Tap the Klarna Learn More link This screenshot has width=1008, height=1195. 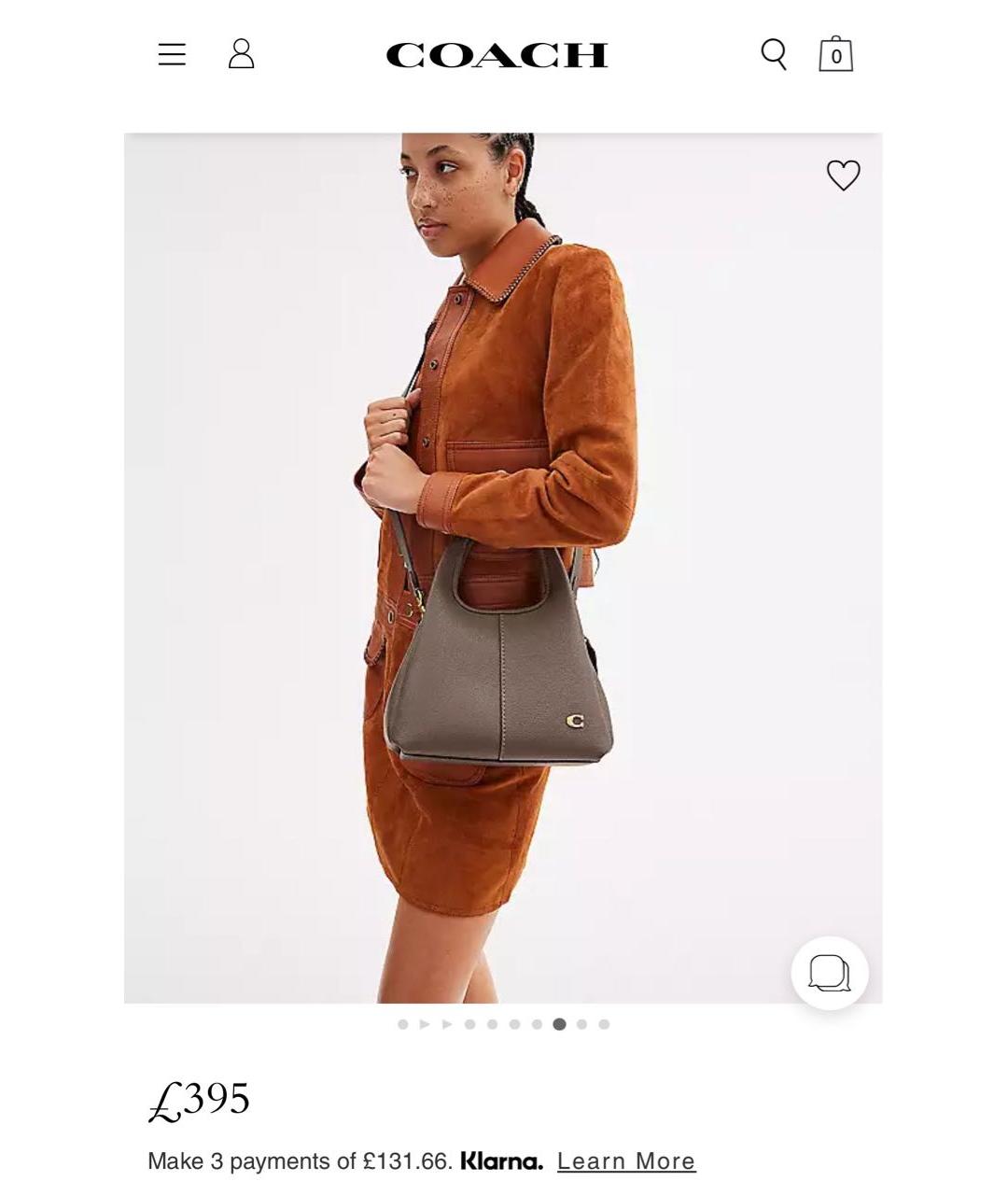[626, 1161]
